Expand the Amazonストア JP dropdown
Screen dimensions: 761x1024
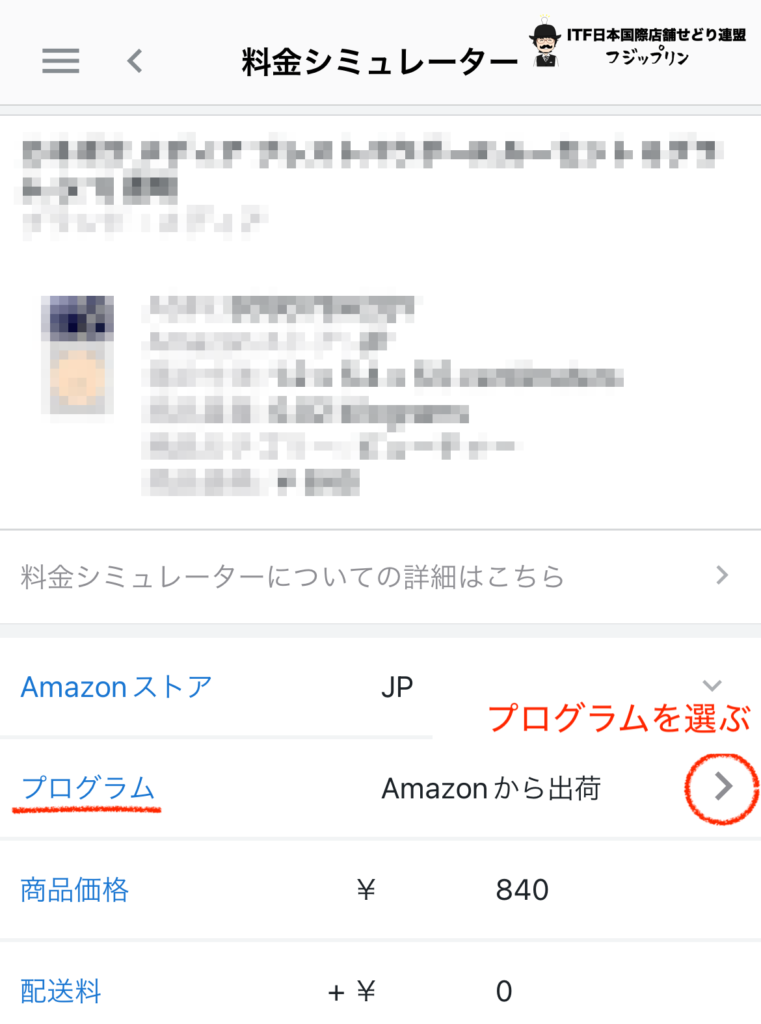pyautogui.click(x=711, y=686)
